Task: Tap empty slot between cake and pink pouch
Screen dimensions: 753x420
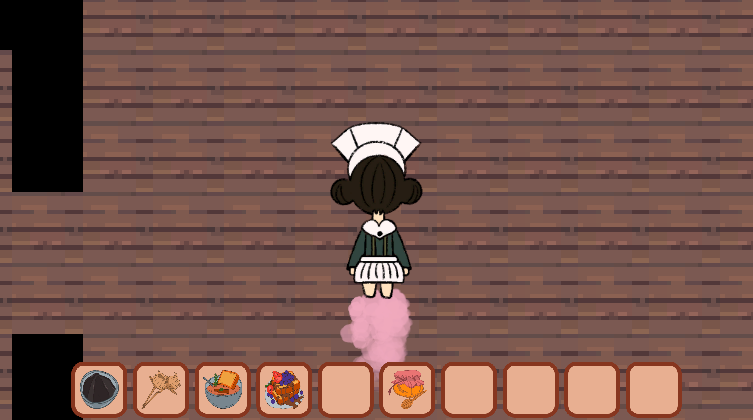Action: coord(345,389)
